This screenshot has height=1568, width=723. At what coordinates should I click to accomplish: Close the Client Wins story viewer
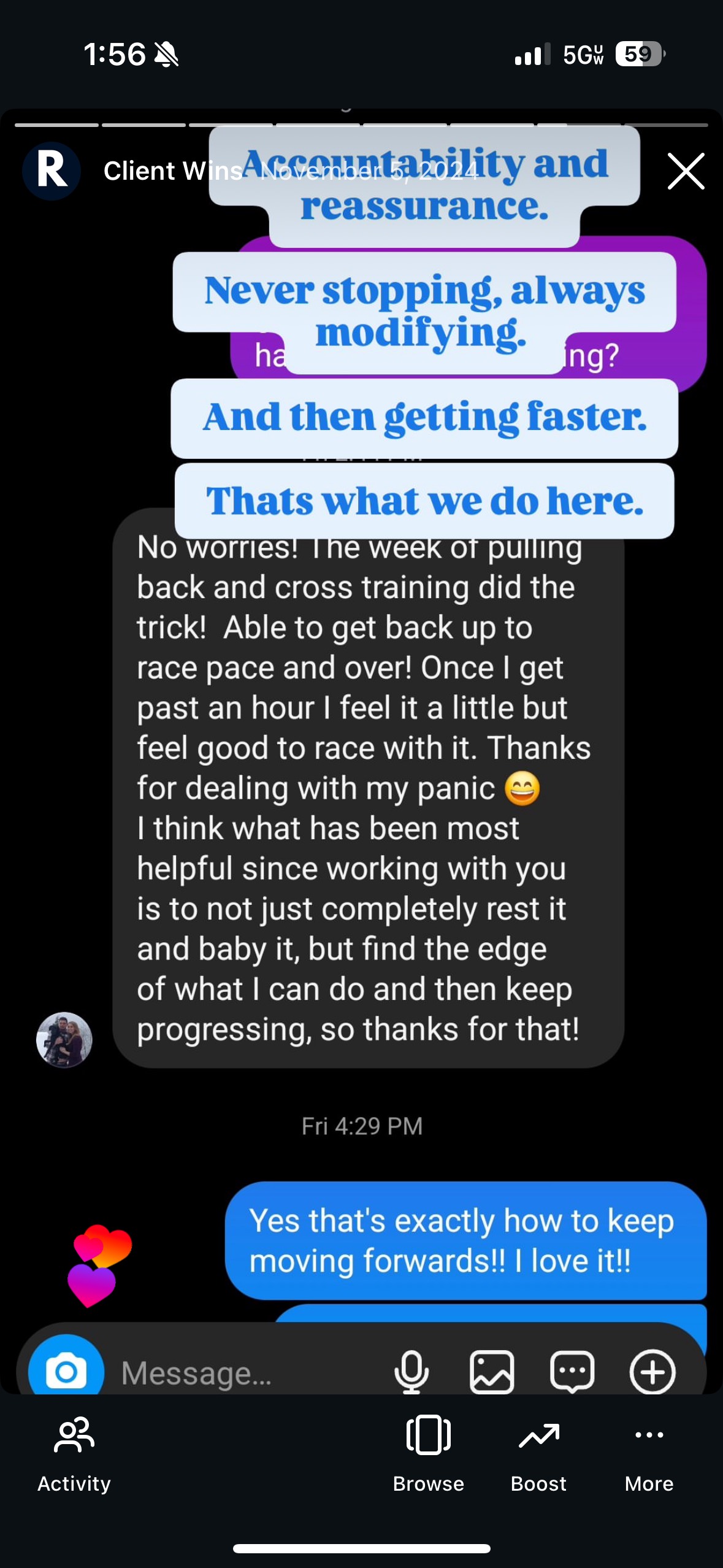tap(686, 171)
